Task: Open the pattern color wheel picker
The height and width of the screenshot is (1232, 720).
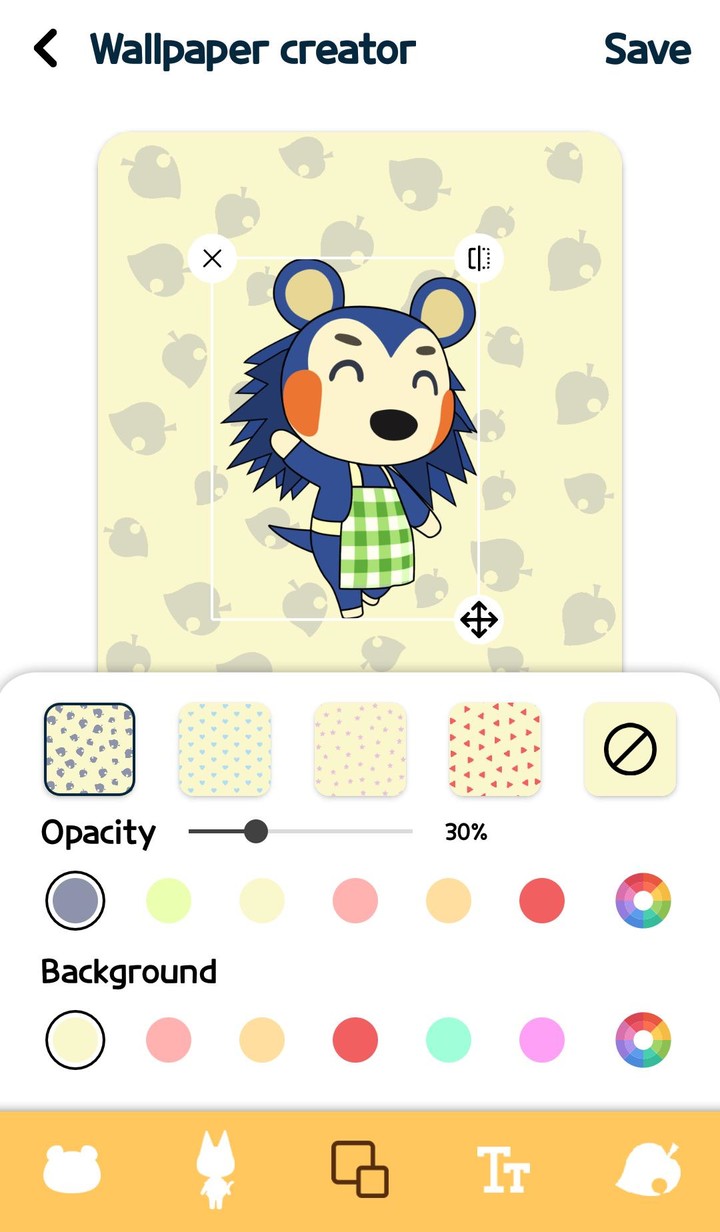Action: pyautogui.click(x=643, y=900)
